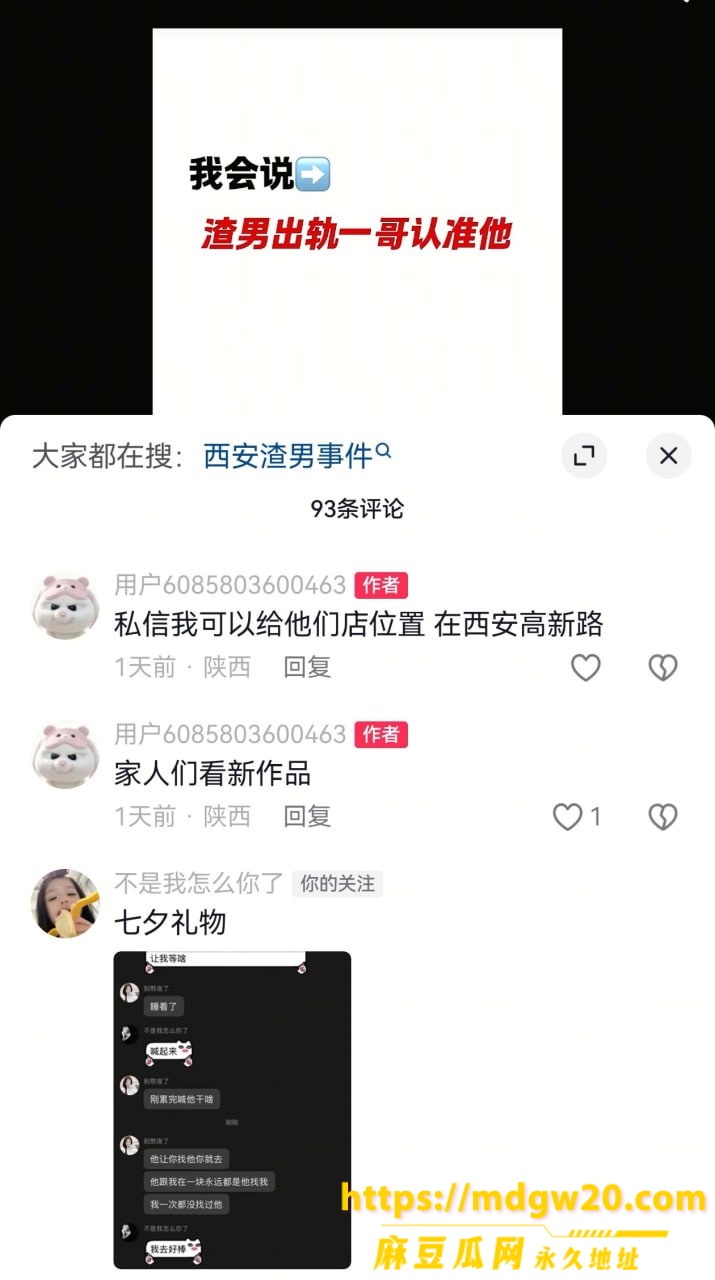The height and width of the screenshot is (1280, 715).
Task: Open author avatar beside the 私信我 comment
Action: [x=66, y=606]
